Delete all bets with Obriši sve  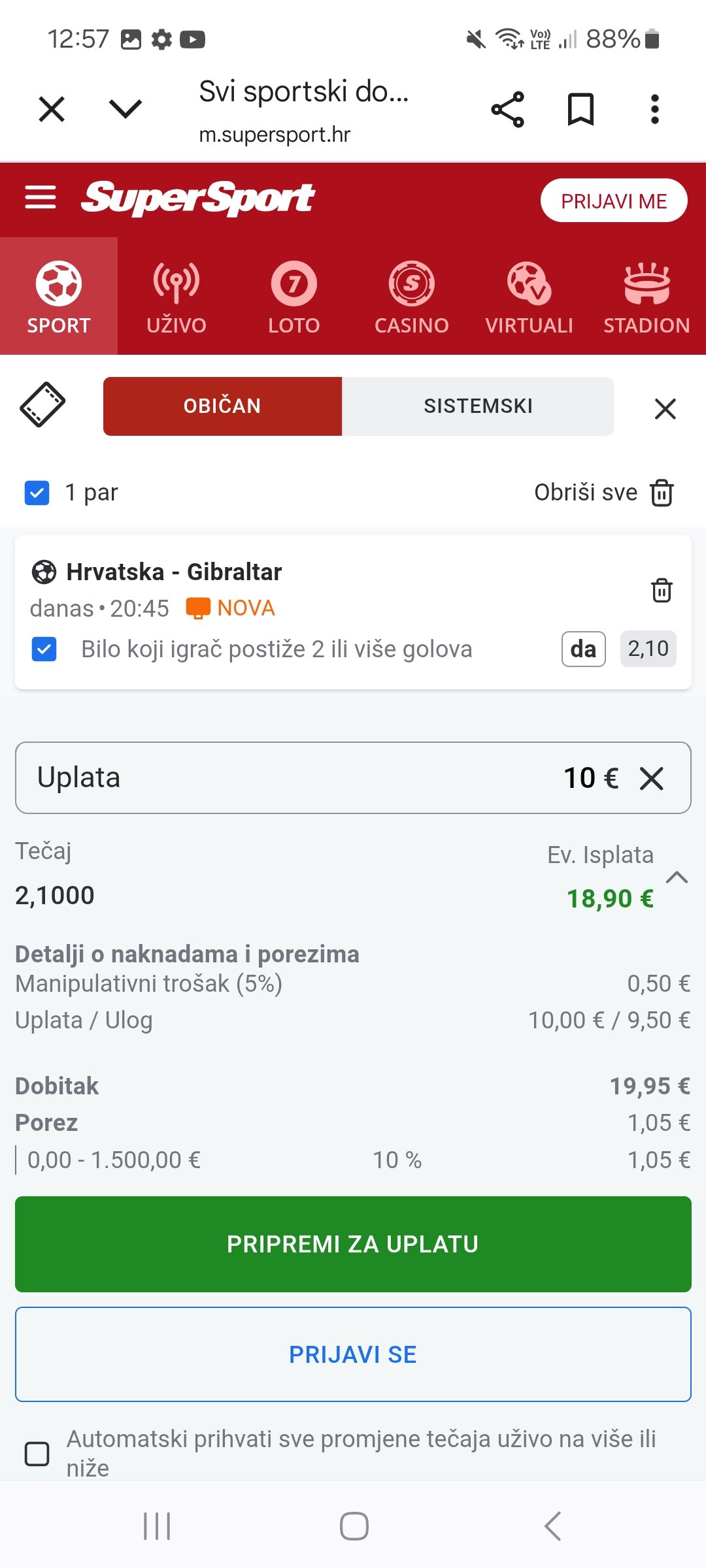[603, 493]
